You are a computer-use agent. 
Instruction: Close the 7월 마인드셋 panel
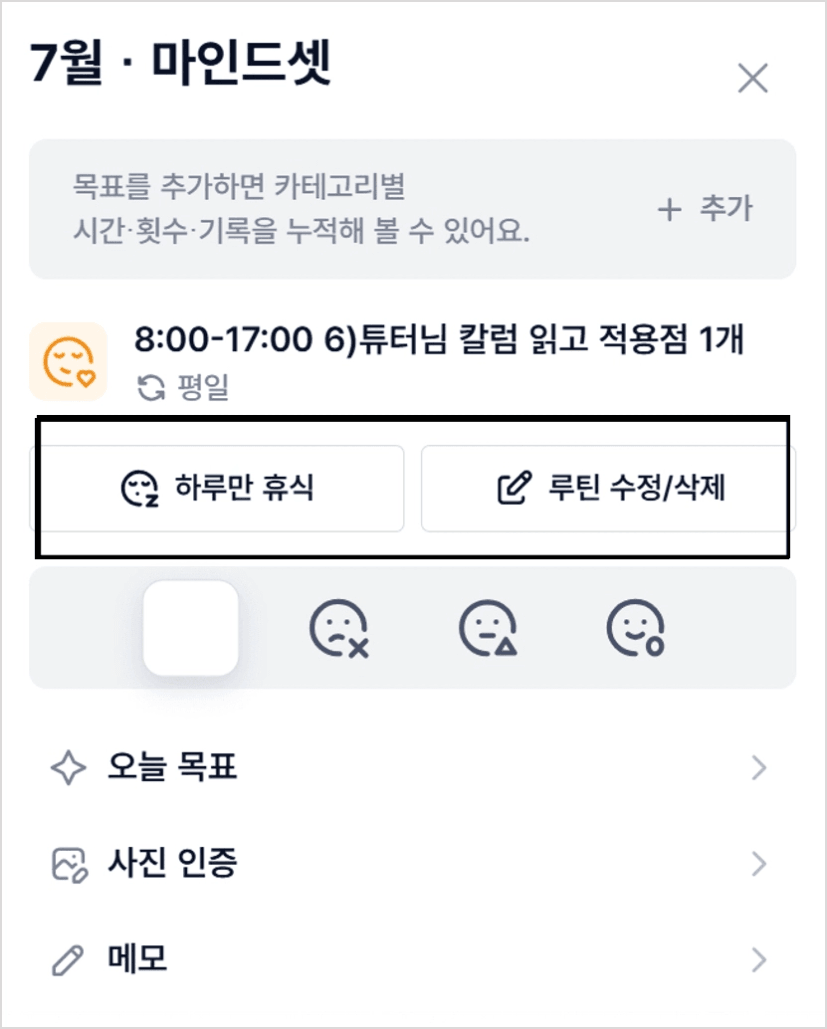coord(752,79)
